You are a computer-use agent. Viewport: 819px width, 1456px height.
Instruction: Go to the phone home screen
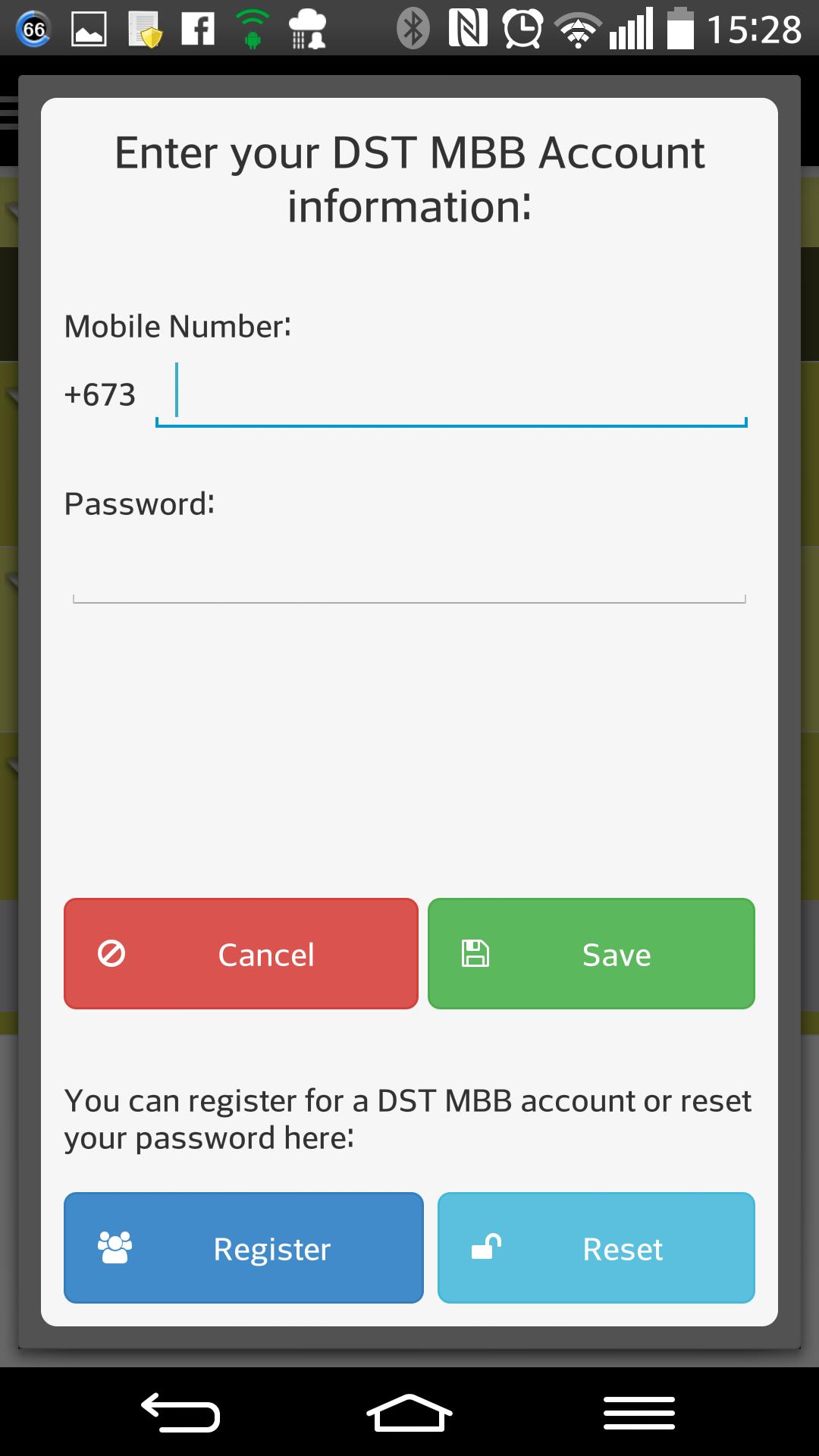pos(409,1414)
